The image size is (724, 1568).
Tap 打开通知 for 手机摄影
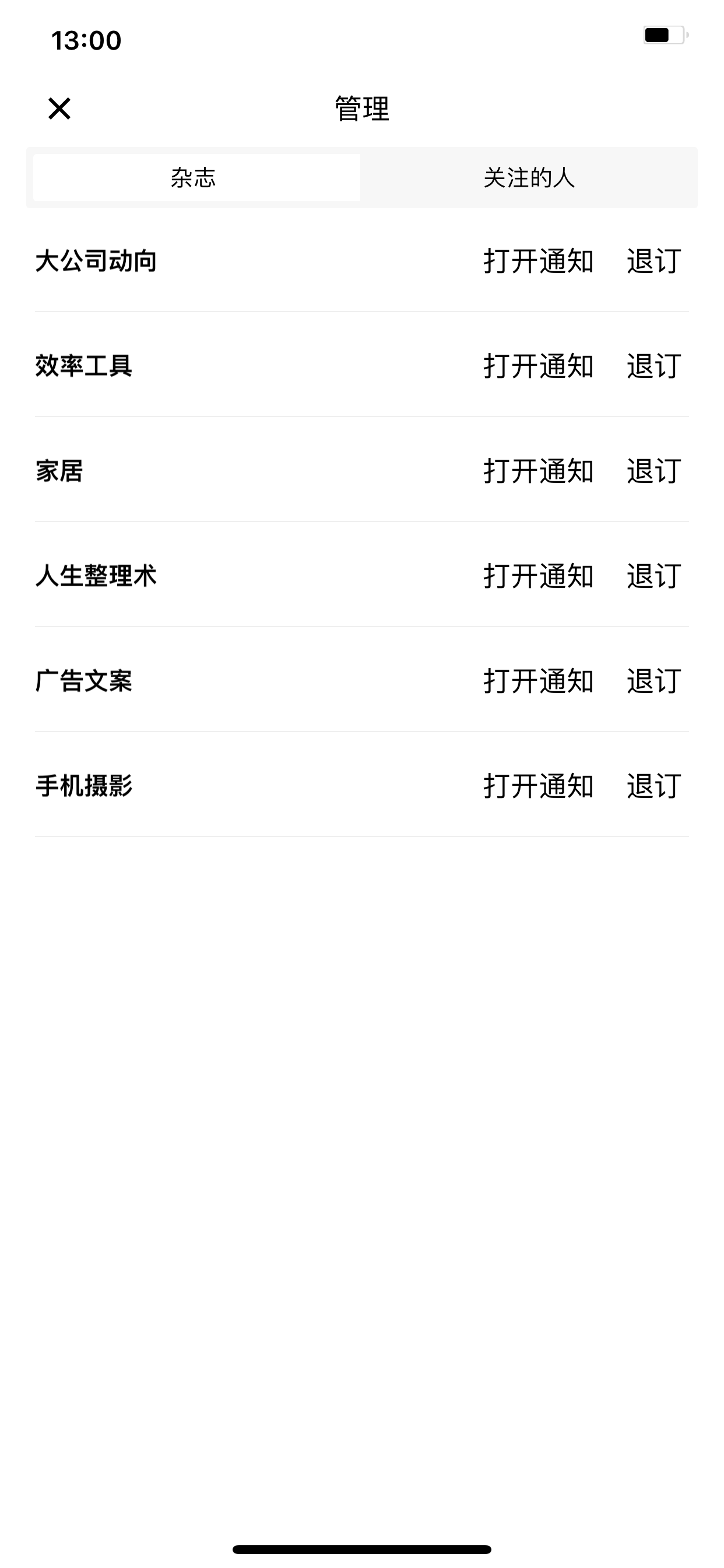[539, 786]
